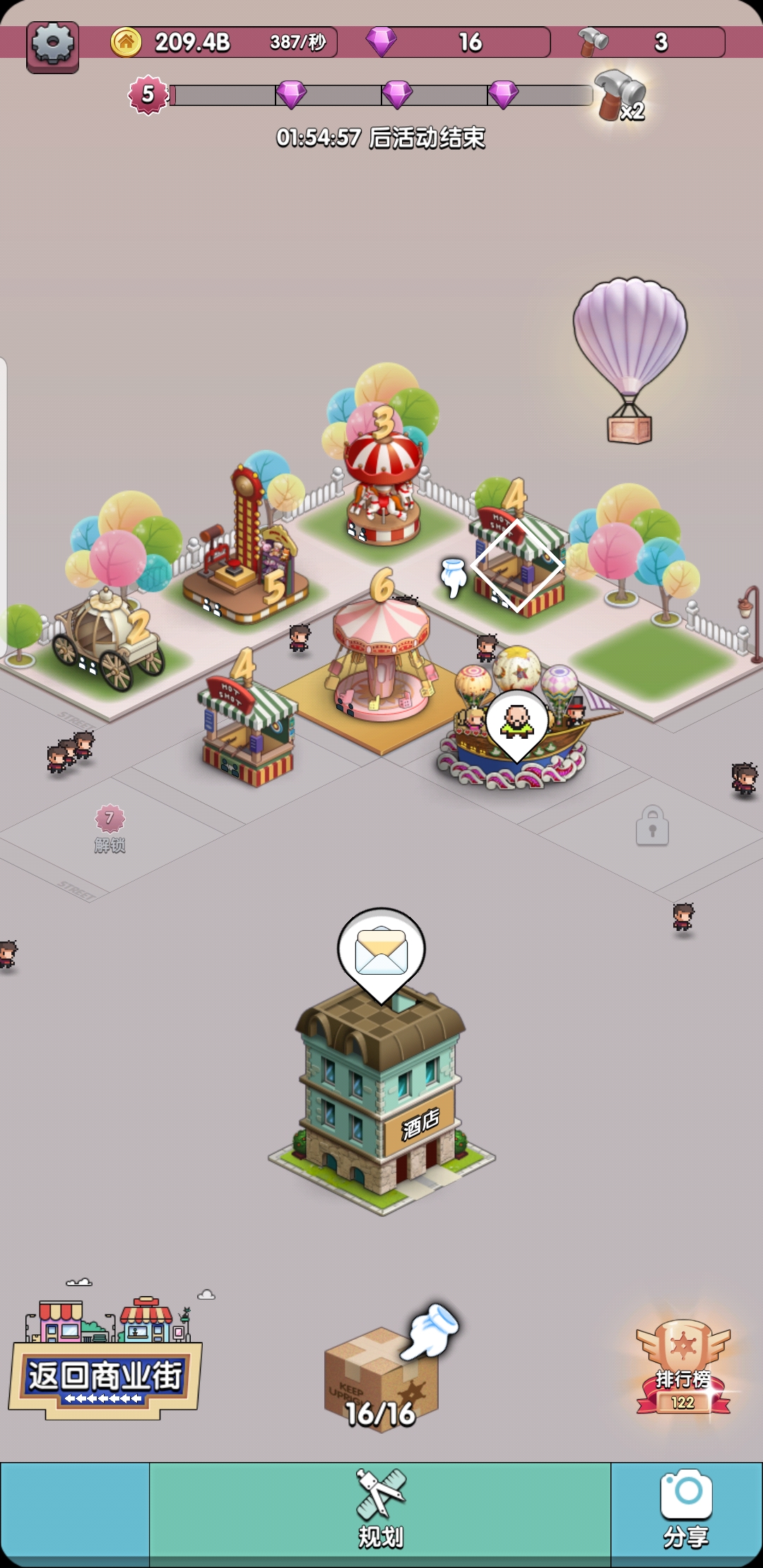This screenshot has height=1568, width=763.
Task: Tap the x2 hammer boost
Action: 620,97
